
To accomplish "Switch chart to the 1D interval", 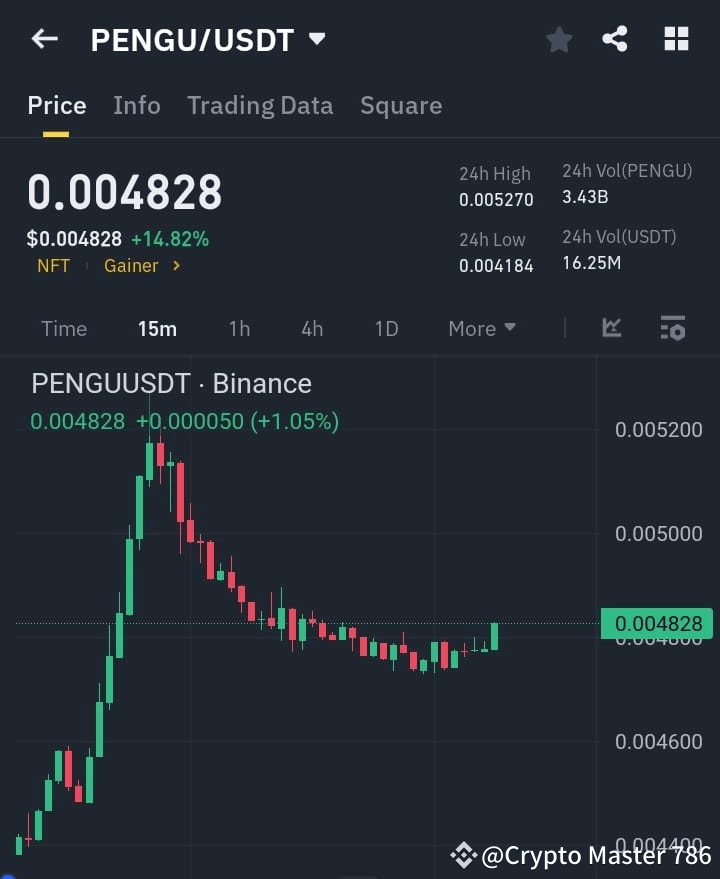I will point(386,328).
